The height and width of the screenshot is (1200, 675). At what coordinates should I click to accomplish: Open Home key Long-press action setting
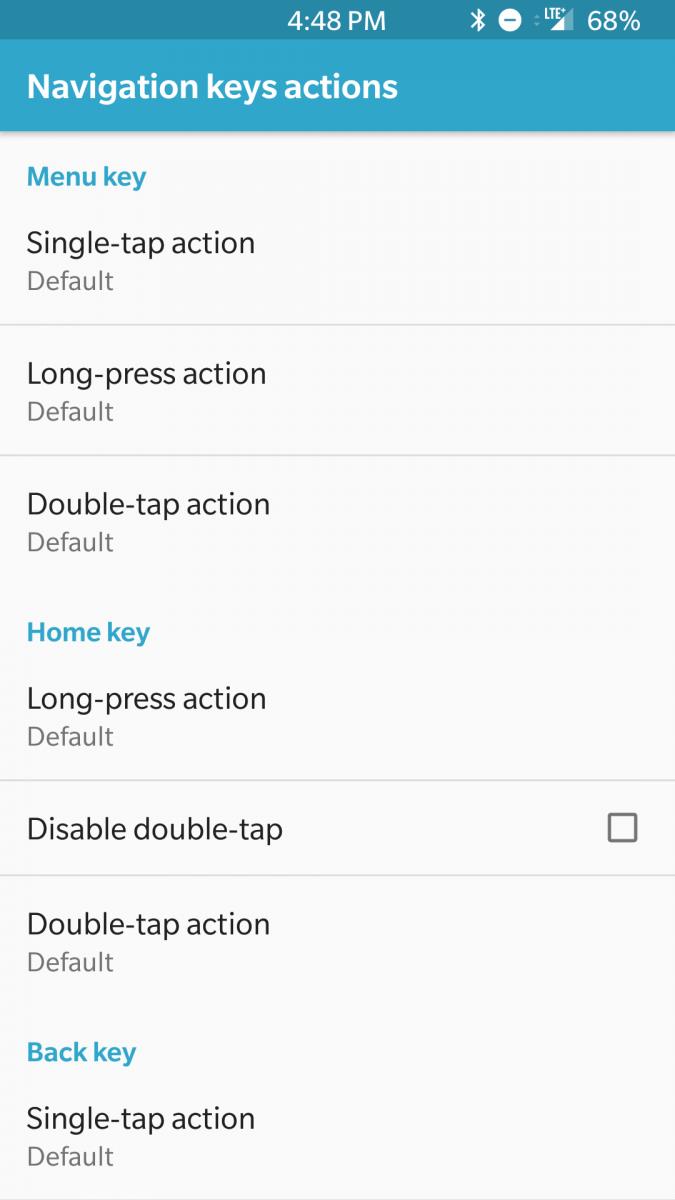pos(337,716)
